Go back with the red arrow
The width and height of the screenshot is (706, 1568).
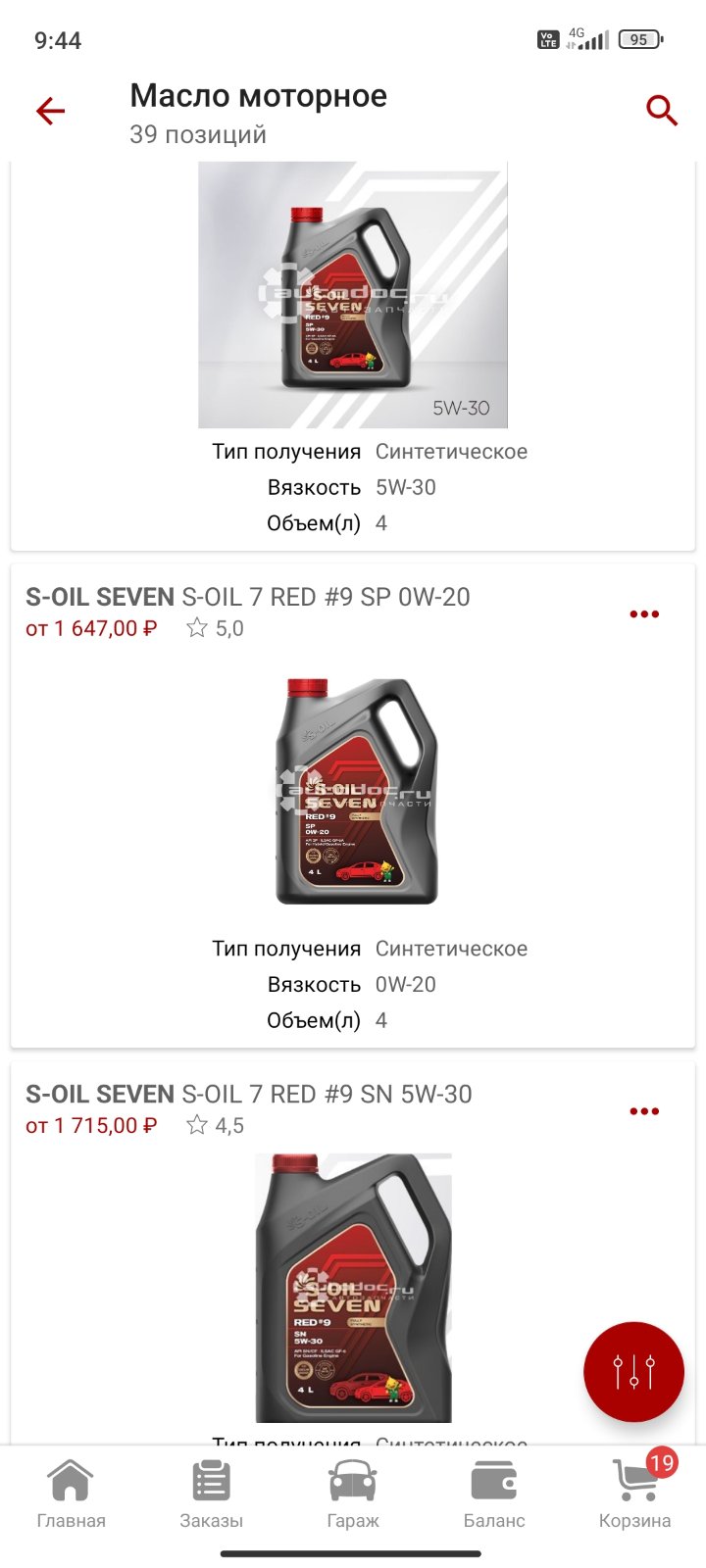[51, 111]
